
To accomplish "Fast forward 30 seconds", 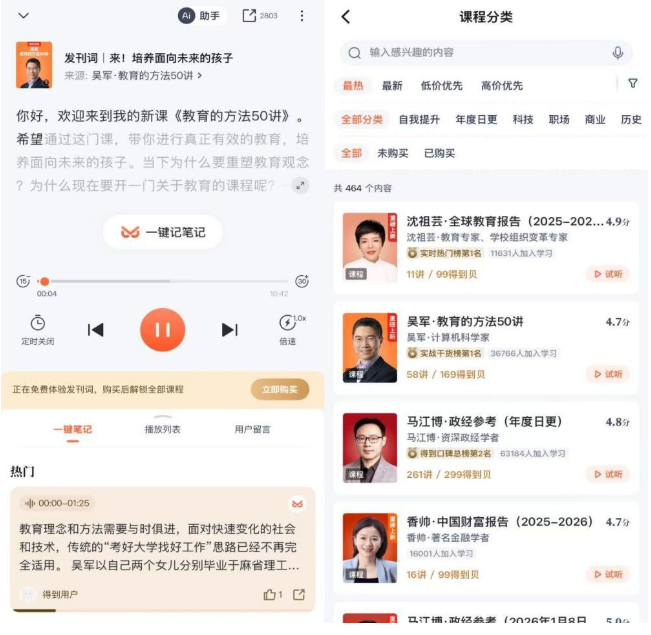I will 302,282.
